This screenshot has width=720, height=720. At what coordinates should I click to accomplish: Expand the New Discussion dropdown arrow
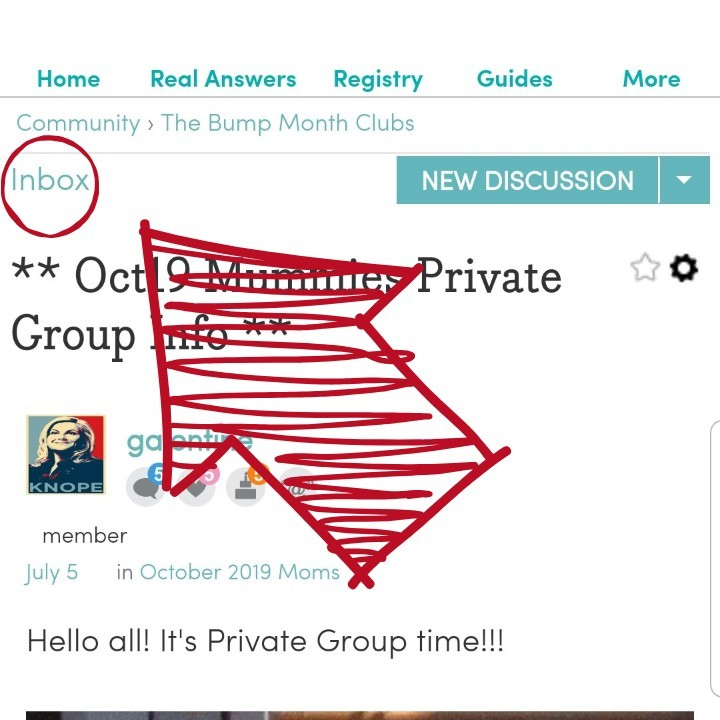pyautogui.click(x=684, y=181)
